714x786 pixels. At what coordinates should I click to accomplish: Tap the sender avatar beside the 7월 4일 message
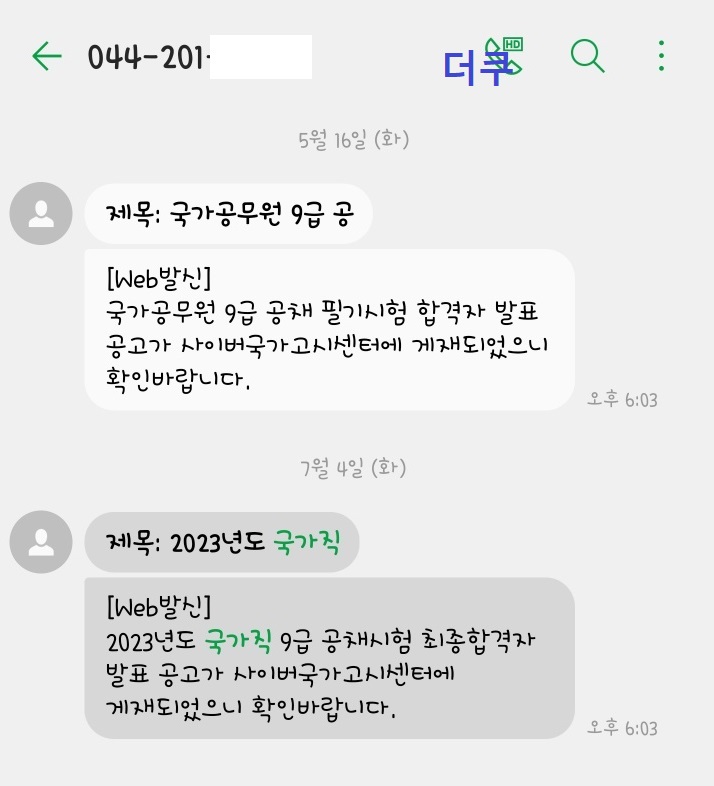pyautogui.click(x=41, y=542)
